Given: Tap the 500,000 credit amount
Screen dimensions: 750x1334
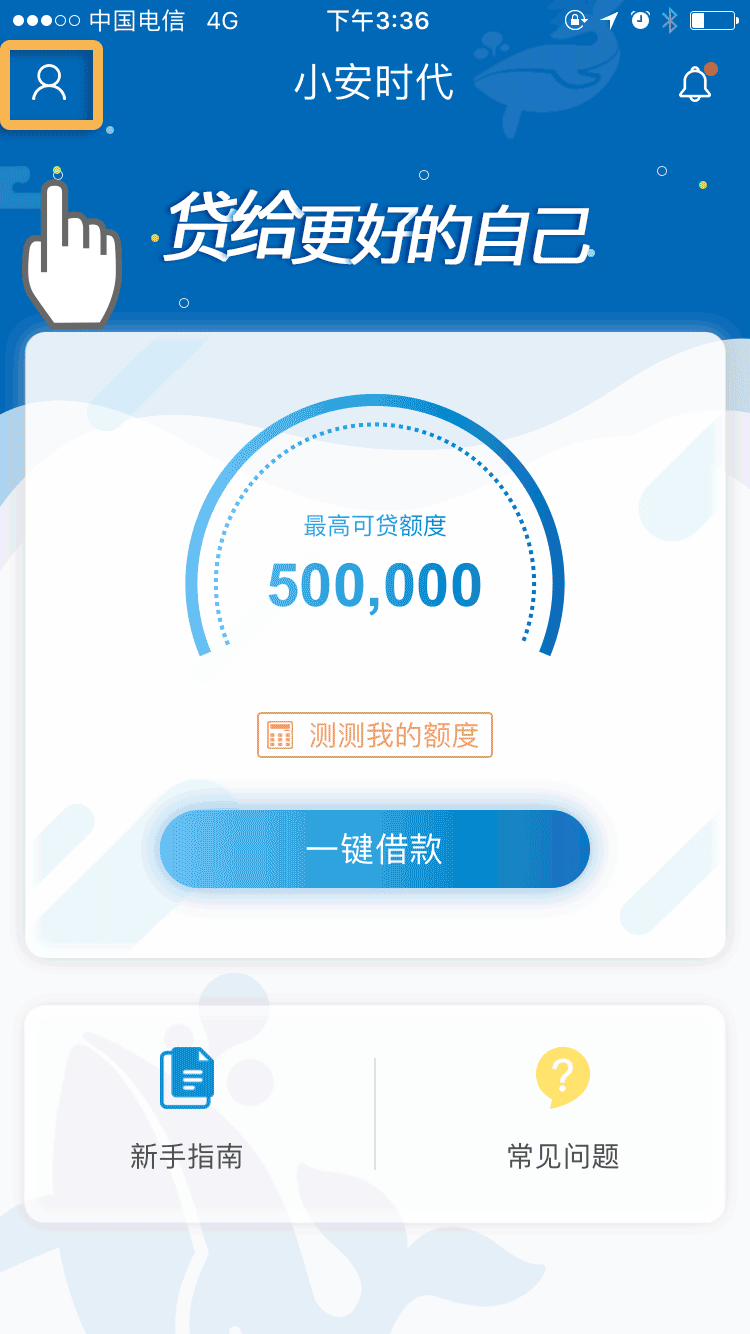Looking at the screenshot, I should coord(375,583).
